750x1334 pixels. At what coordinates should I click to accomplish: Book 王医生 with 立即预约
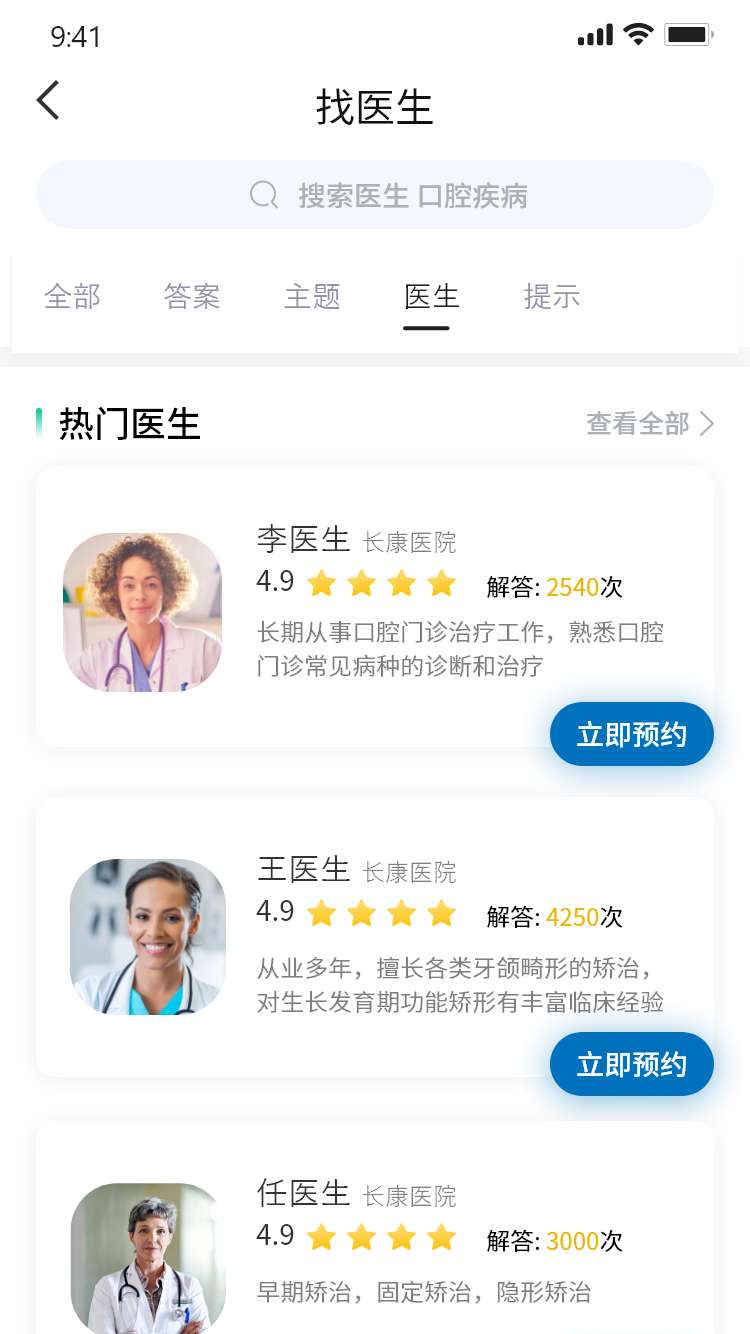click(x=631, y=1064)
